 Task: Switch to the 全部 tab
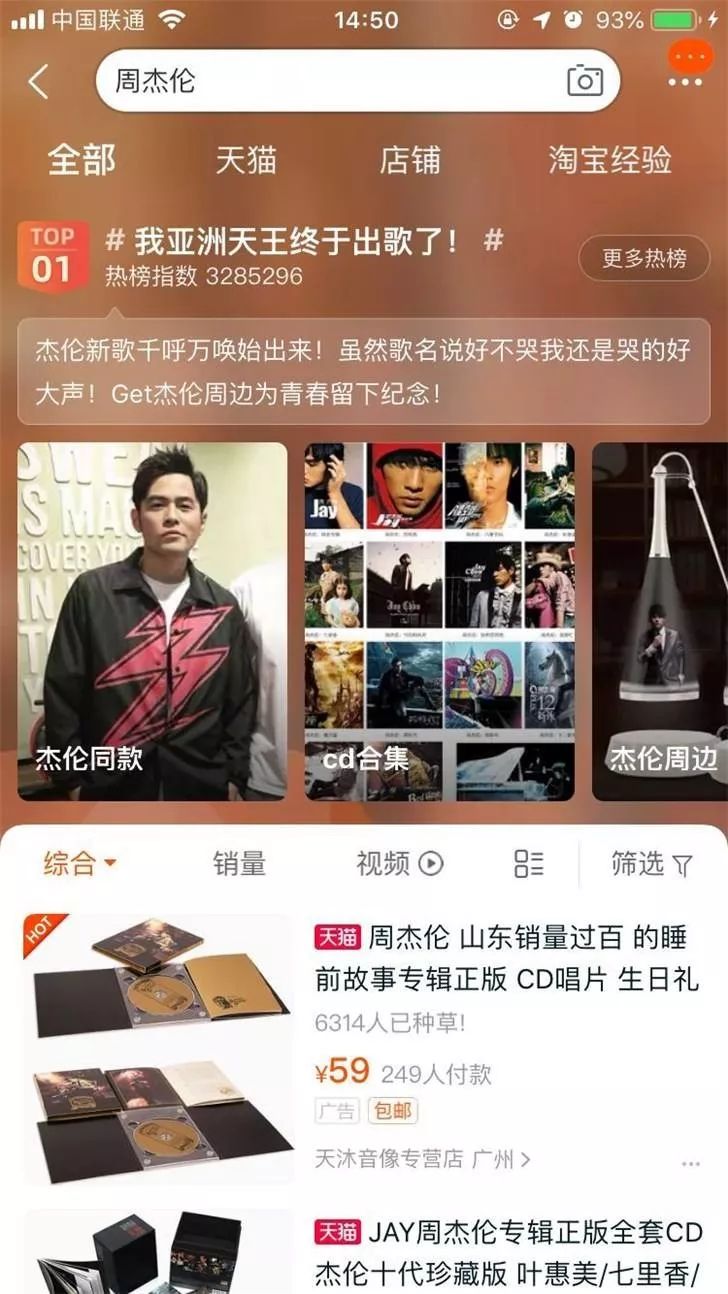(82, 160)
